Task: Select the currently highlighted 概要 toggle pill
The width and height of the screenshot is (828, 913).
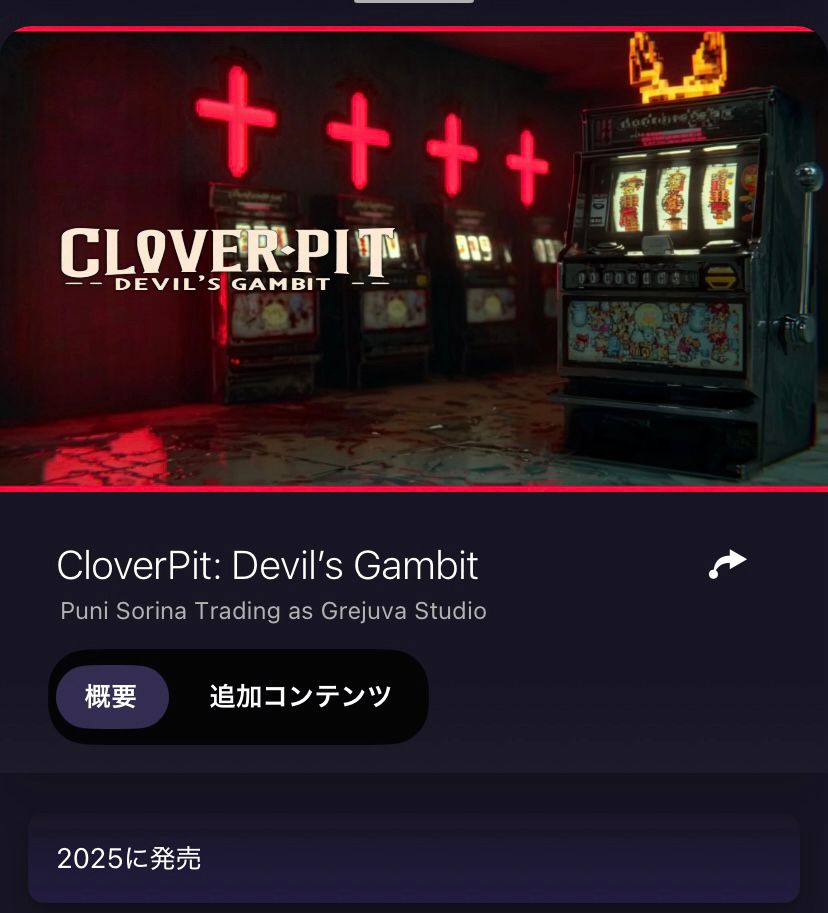Action: [x=112, y=696]
